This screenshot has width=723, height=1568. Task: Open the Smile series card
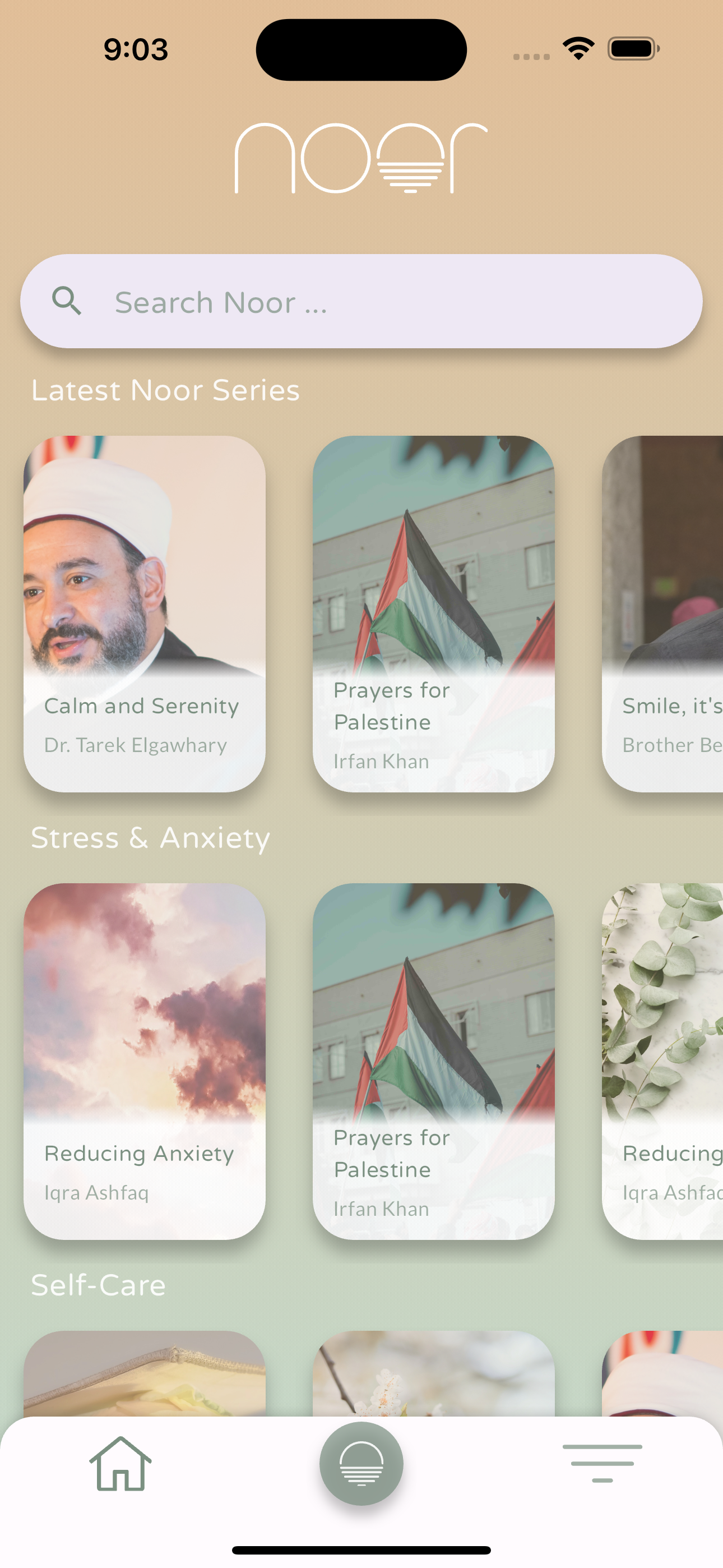662,614
